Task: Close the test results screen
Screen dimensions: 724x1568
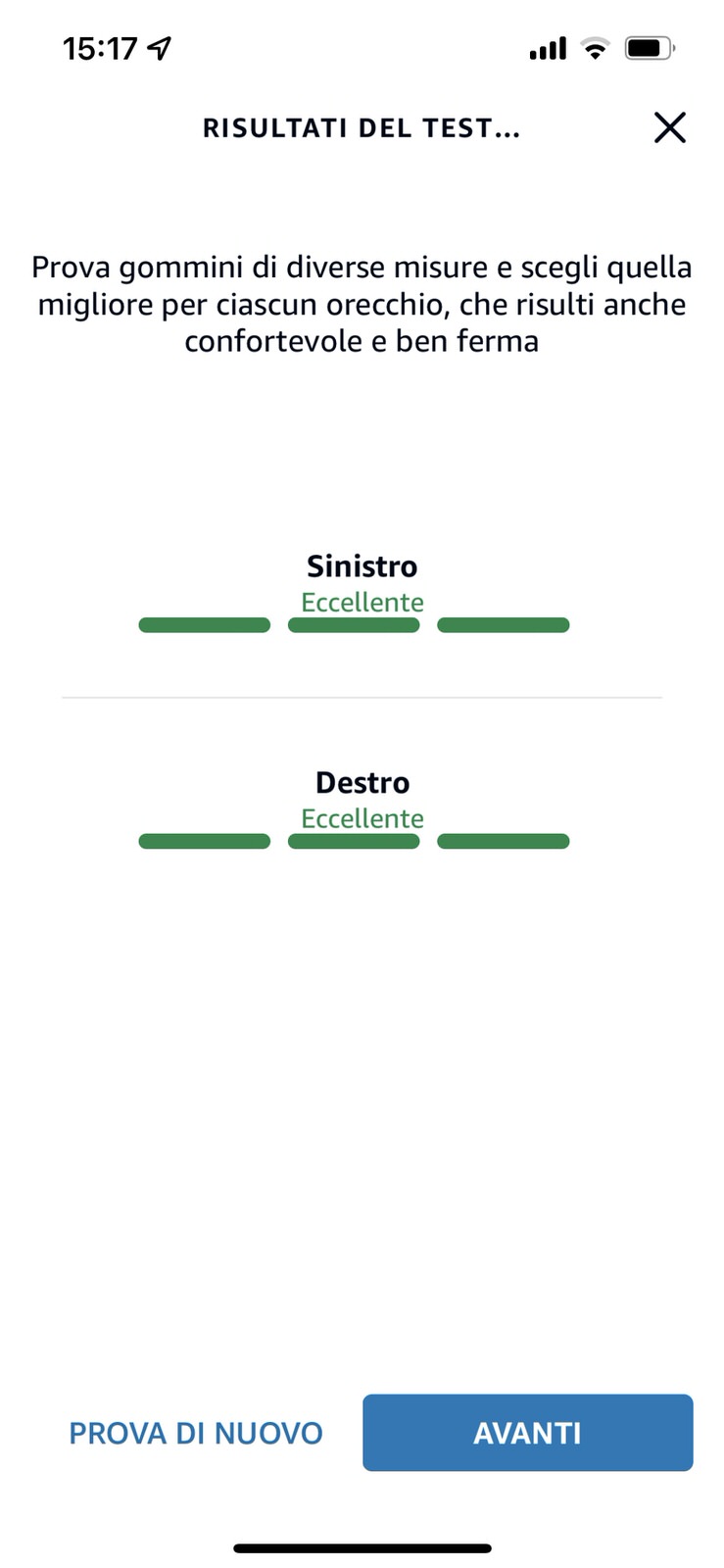Action: pyautogui.click(x=669, y=127)
